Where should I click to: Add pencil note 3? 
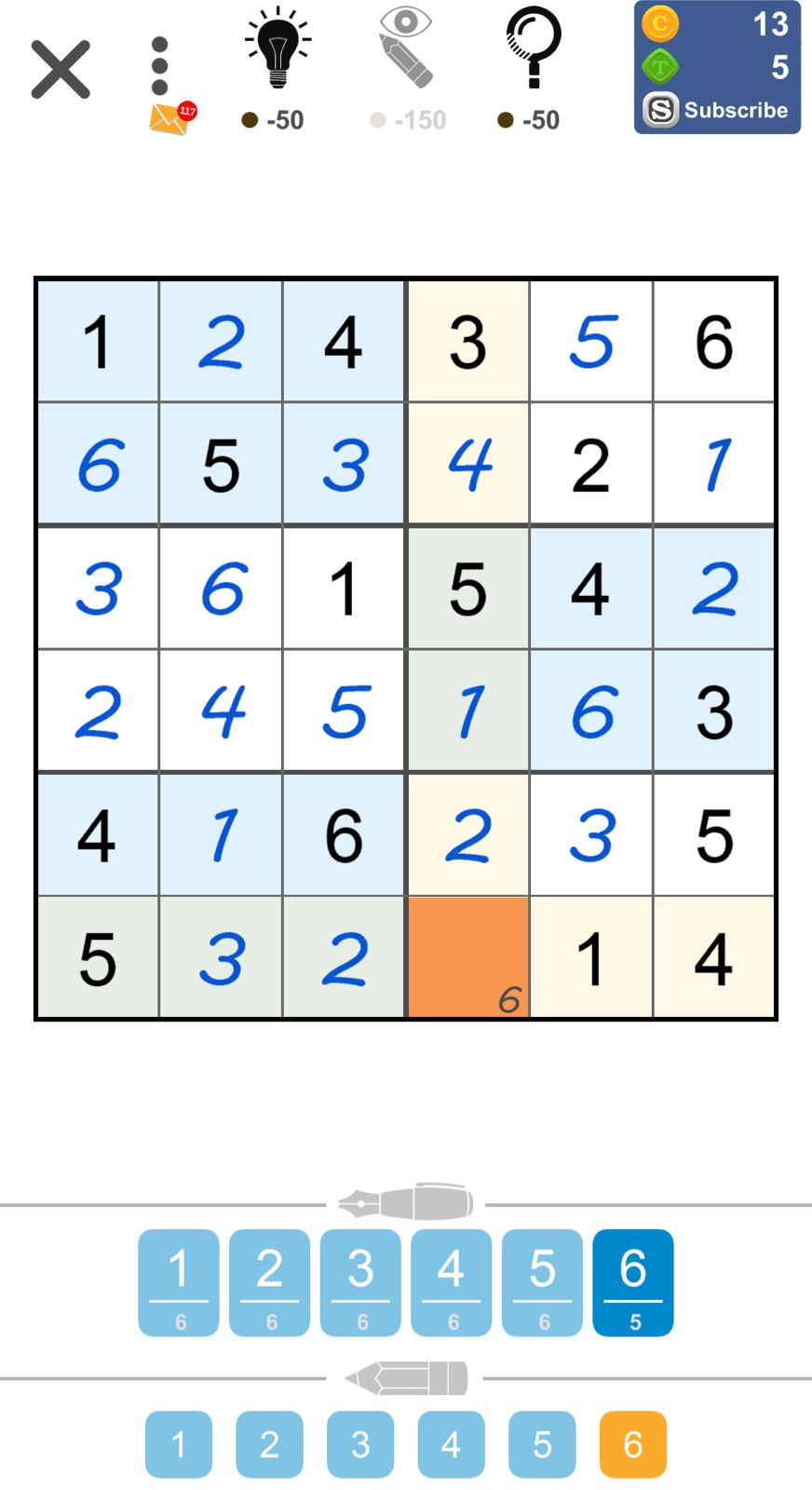pos(360,1444)
